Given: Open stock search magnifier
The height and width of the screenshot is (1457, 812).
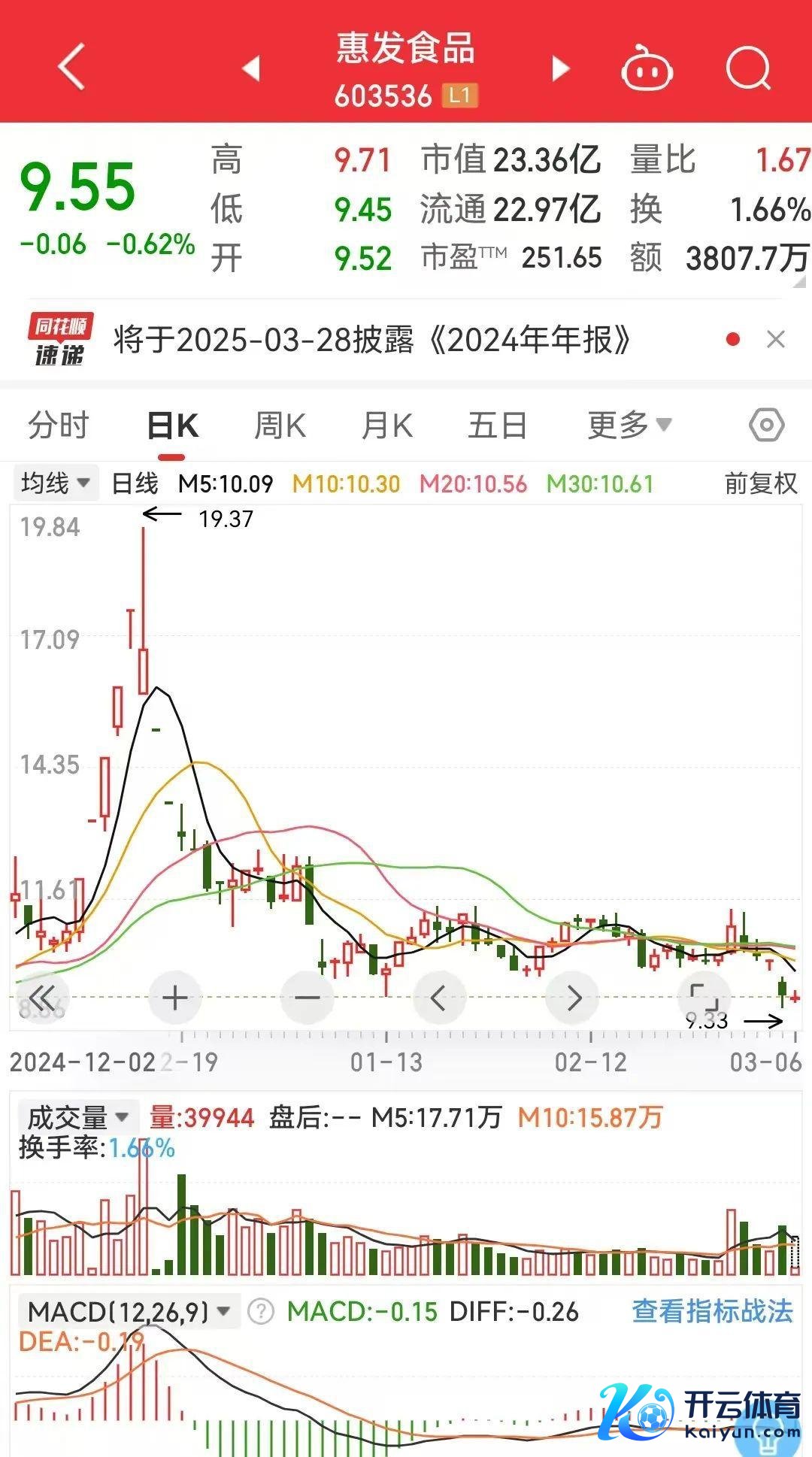Looking at the screenshot, I should (x=748, y=68).
